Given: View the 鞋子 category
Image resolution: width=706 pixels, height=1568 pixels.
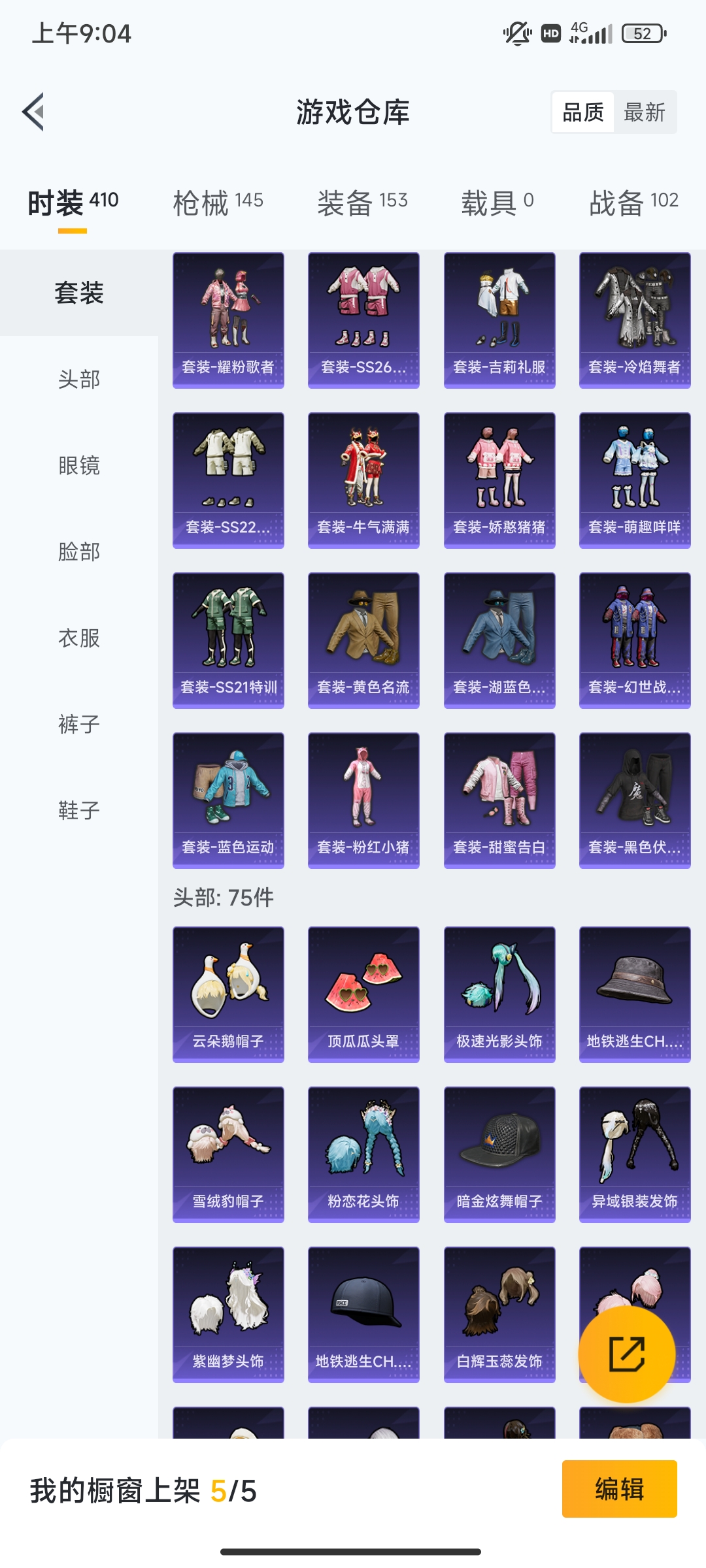Looking at the screenshot, I should 79,810.
